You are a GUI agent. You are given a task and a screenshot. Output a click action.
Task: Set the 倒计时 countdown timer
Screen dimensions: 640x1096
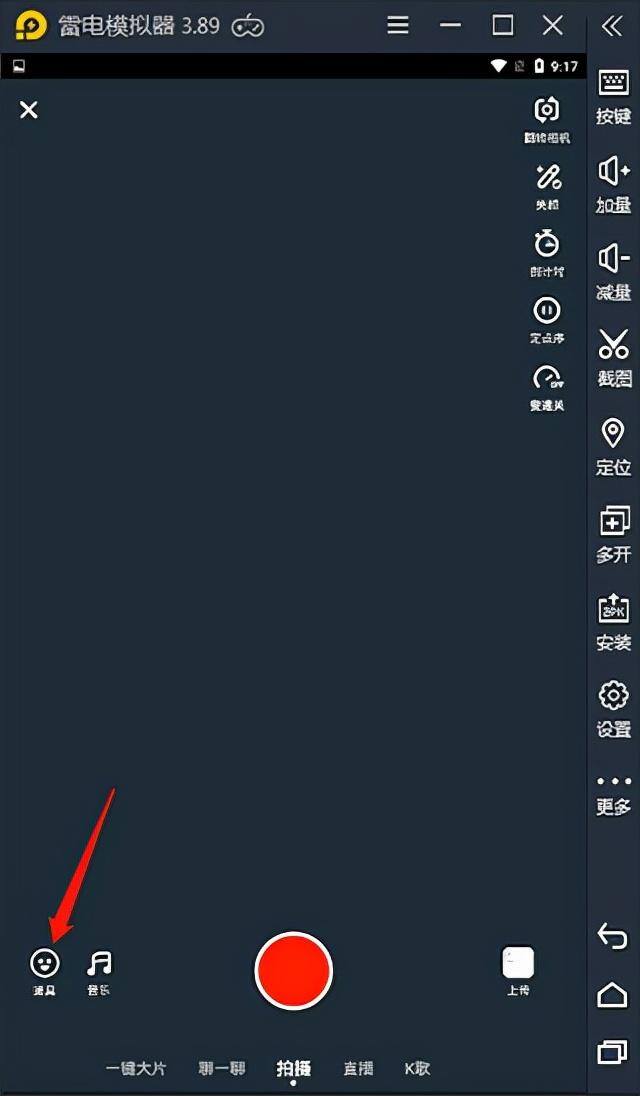tap(547, 246)
